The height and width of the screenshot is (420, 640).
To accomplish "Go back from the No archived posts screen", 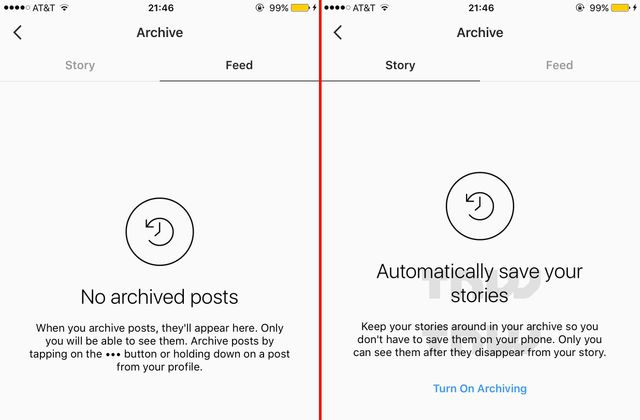I will (18, 33).
